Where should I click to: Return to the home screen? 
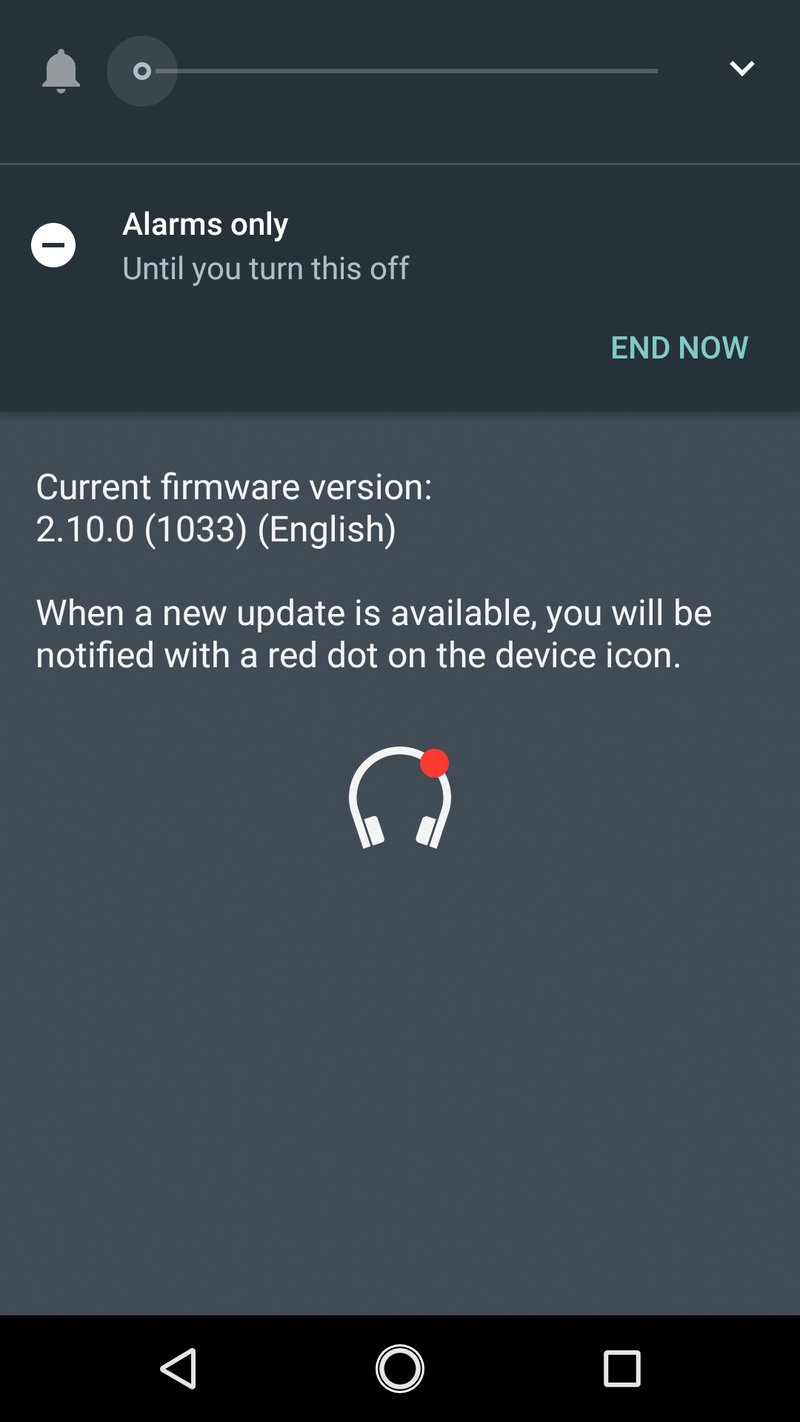[x=400, y=1368]
